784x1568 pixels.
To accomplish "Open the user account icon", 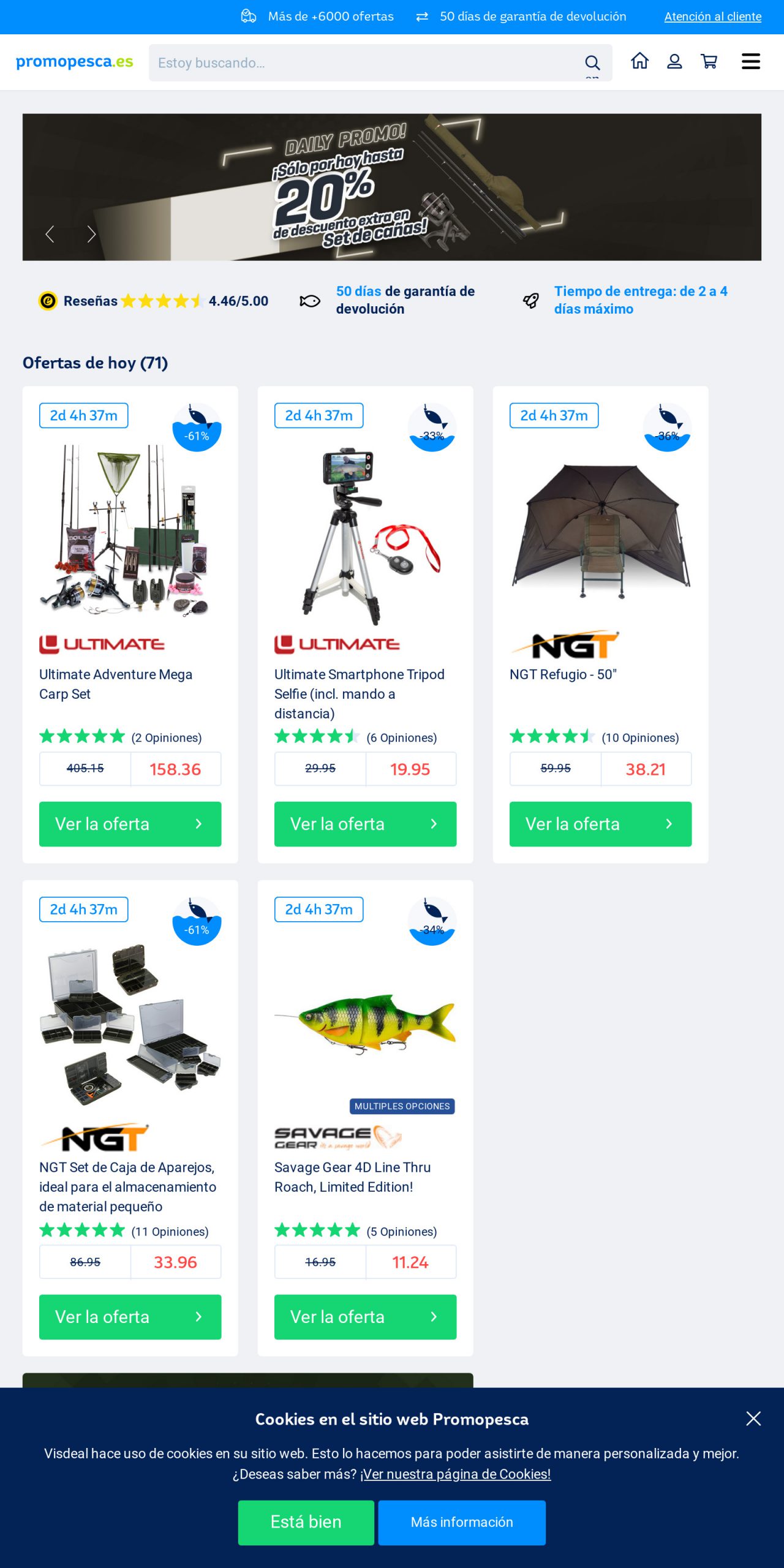I will pyautogui.click(x=674, y=61).
